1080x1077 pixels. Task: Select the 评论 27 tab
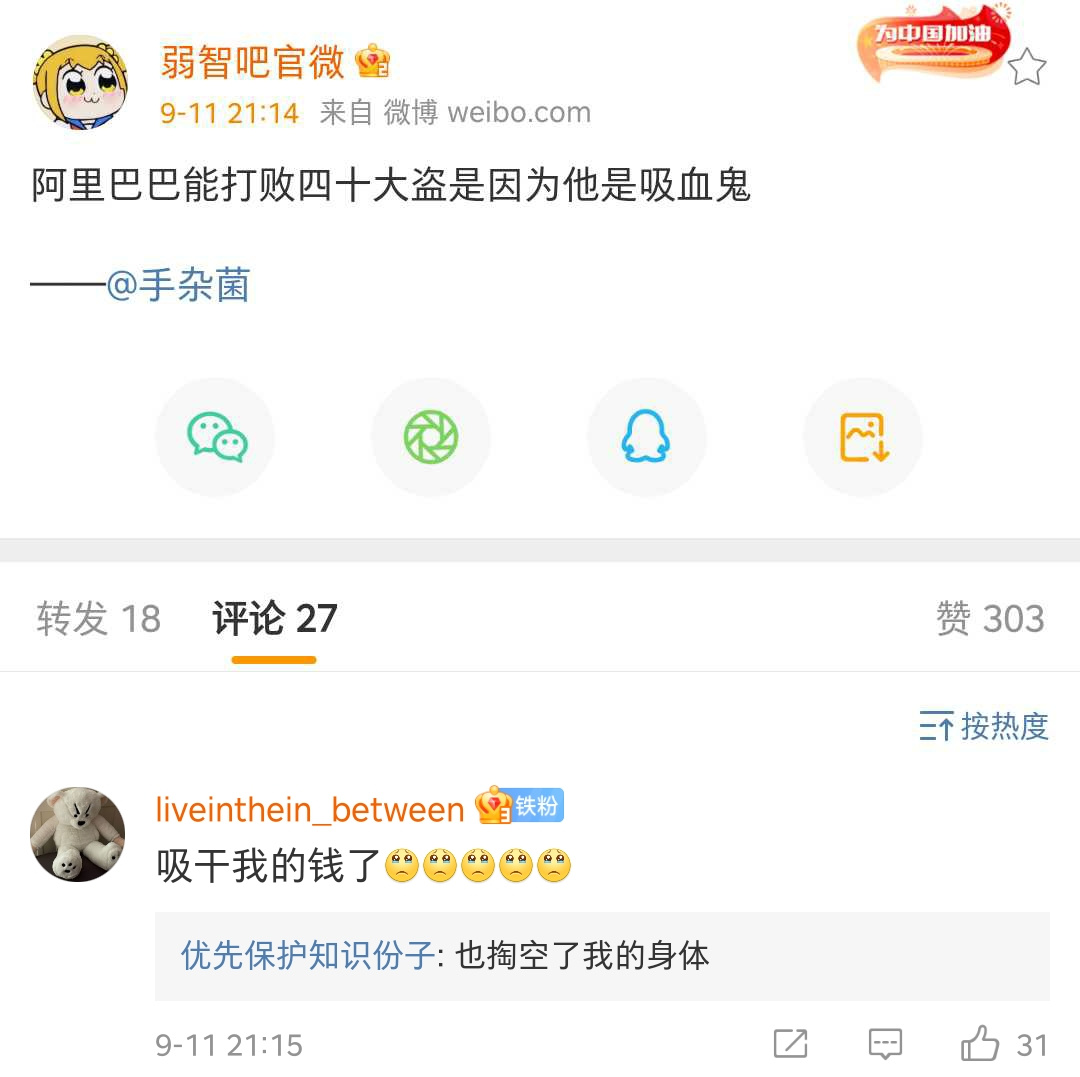[274, 619]
